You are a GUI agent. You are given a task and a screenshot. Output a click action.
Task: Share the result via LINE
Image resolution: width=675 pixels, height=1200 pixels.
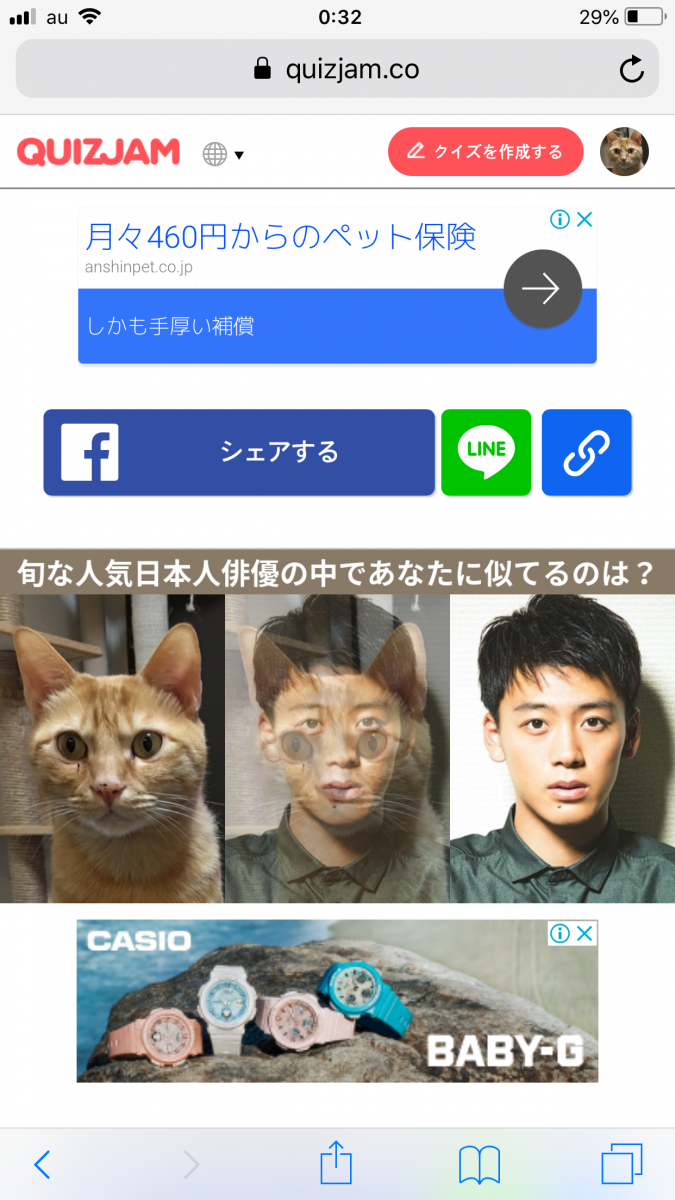486,452
